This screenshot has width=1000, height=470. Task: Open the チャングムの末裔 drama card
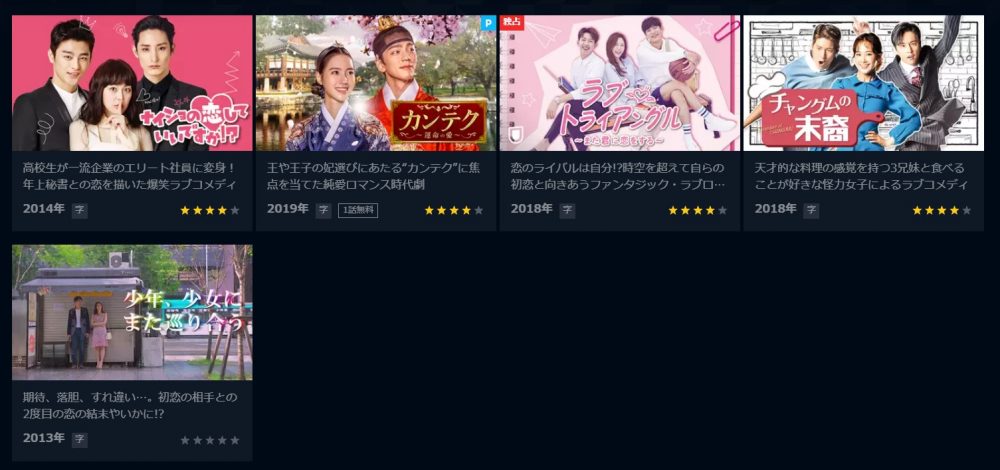pos(864,84)
